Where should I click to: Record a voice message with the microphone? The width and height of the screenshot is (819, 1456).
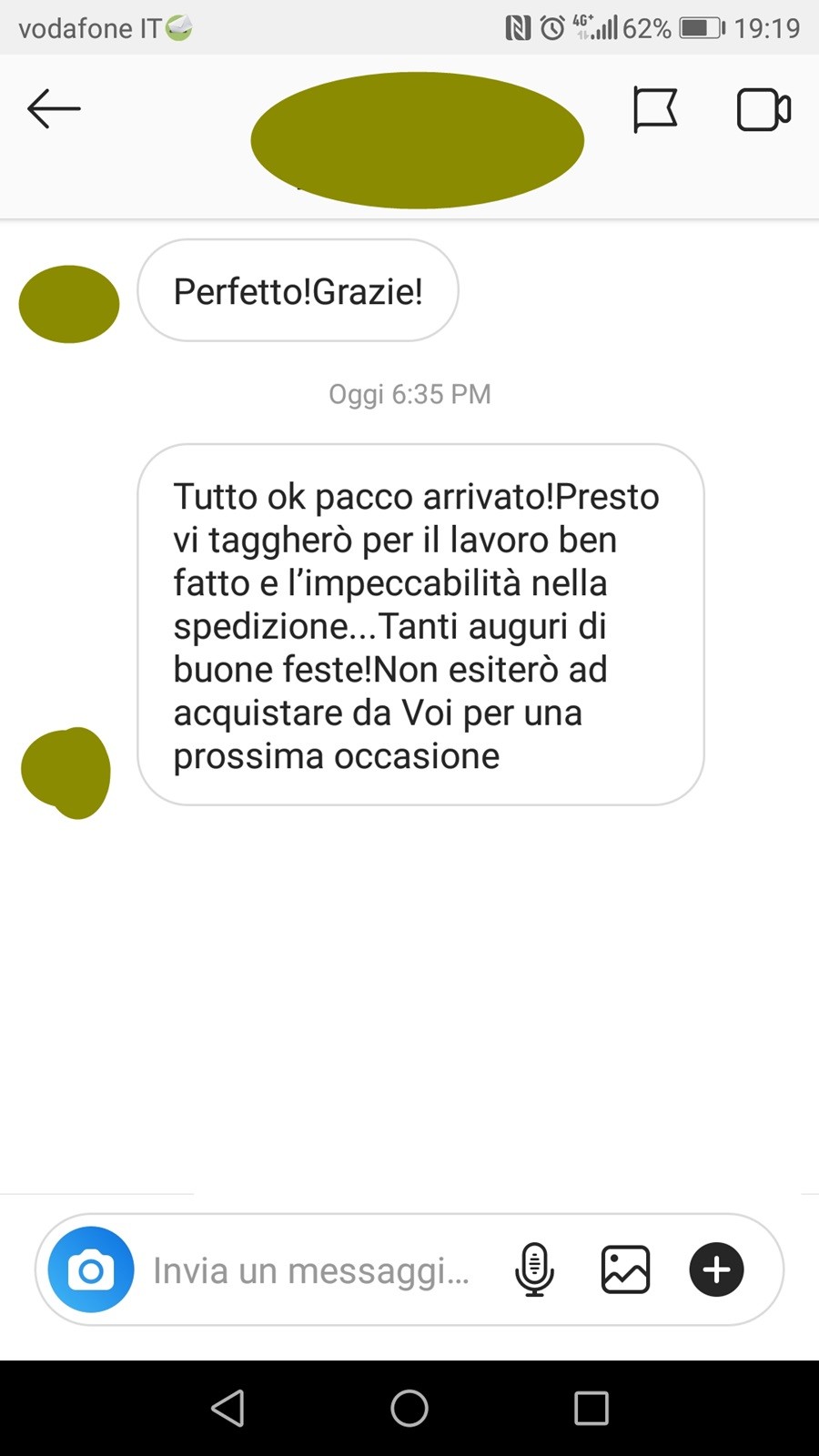pyautogui.click(x=534, y=1269)
